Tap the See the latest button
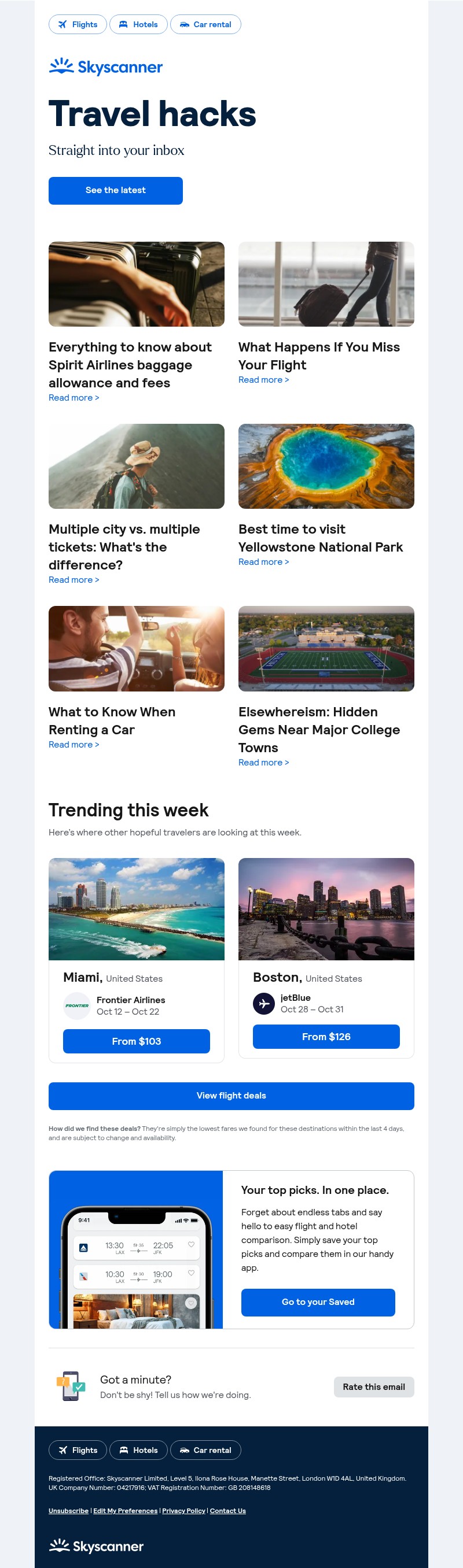 [x=115, y=191]
